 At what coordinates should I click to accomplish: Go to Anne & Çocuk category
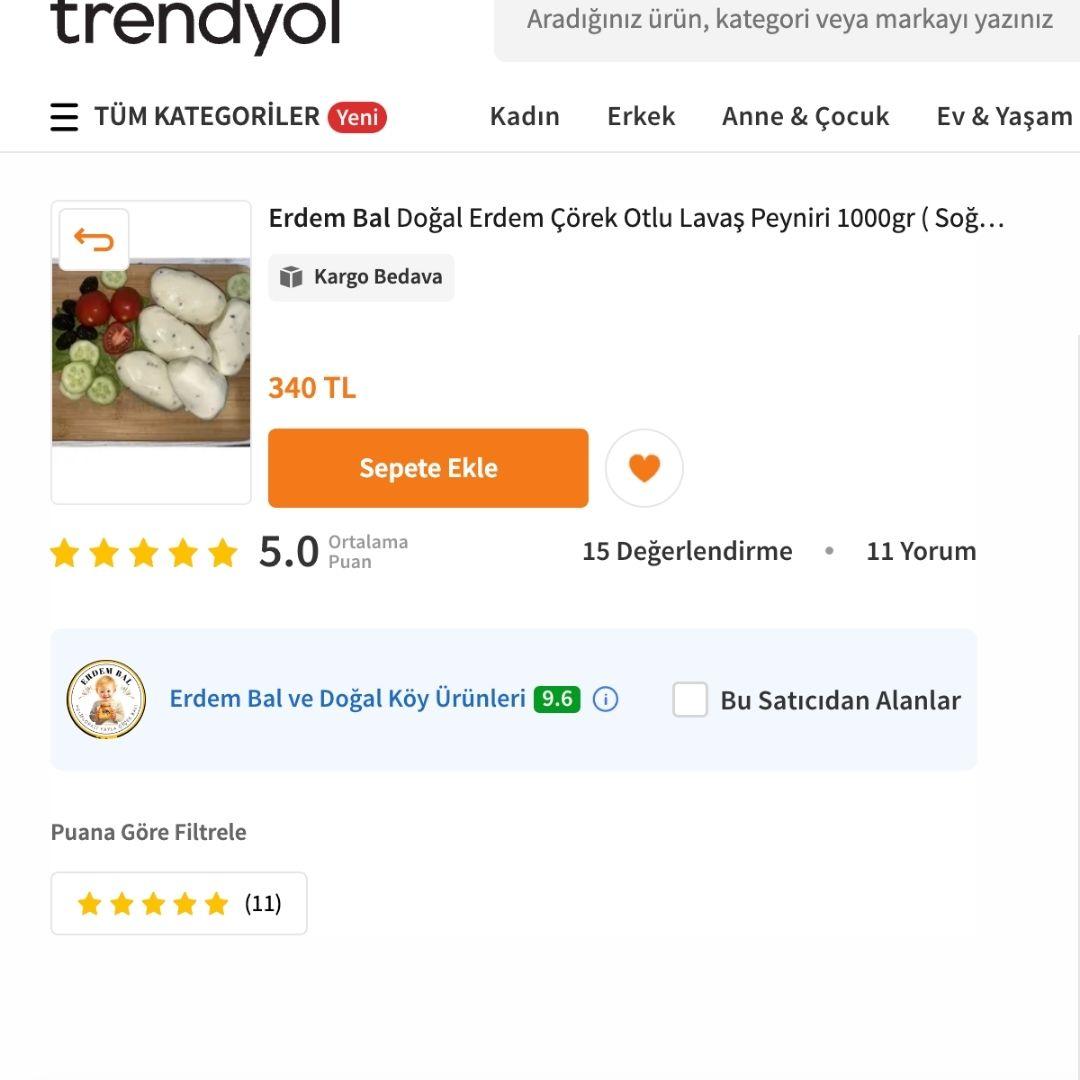point(805,117)
